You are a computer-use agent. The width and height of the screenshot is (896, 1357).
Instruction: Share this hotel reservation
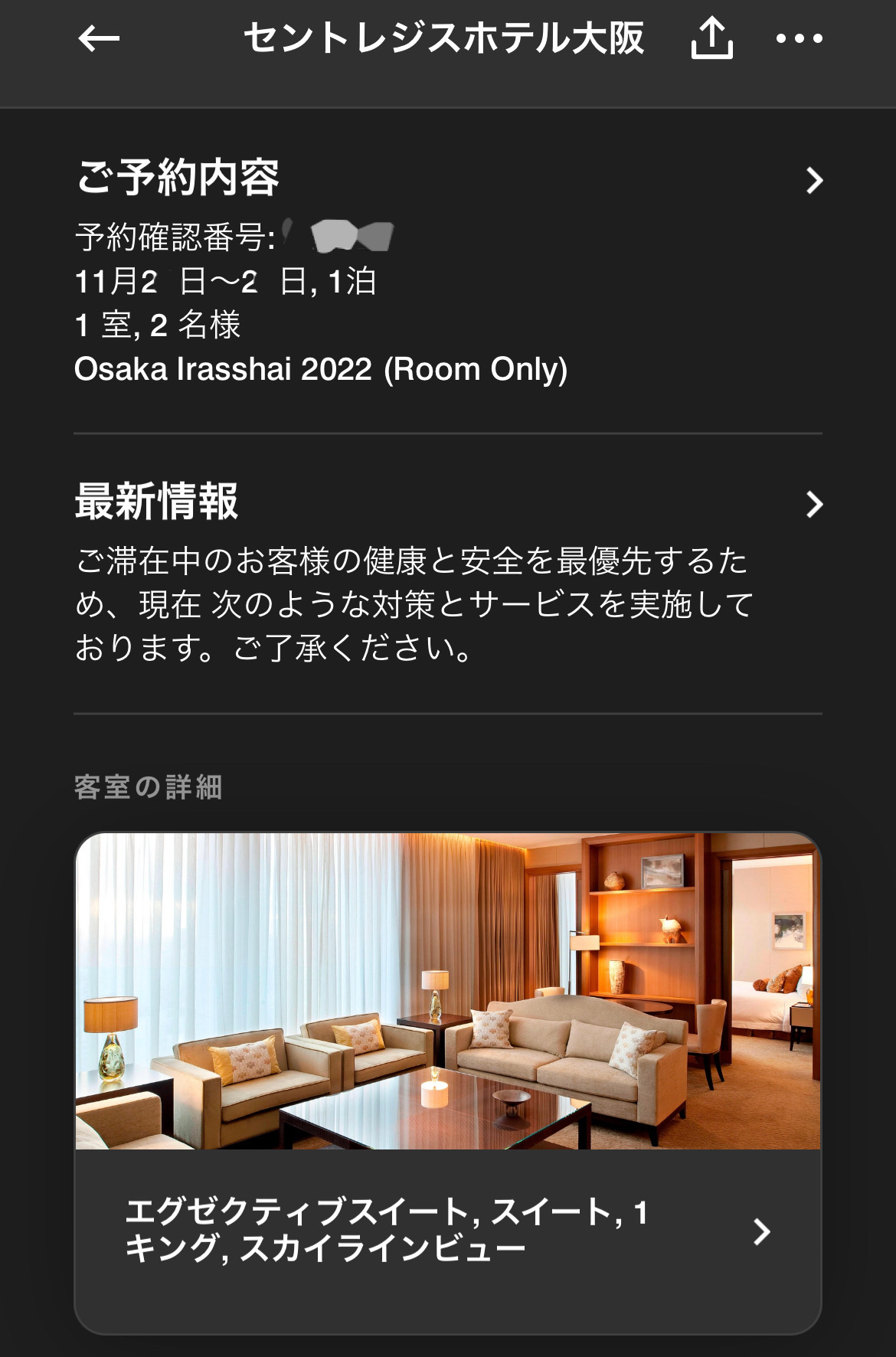click(x=711, y=38)
